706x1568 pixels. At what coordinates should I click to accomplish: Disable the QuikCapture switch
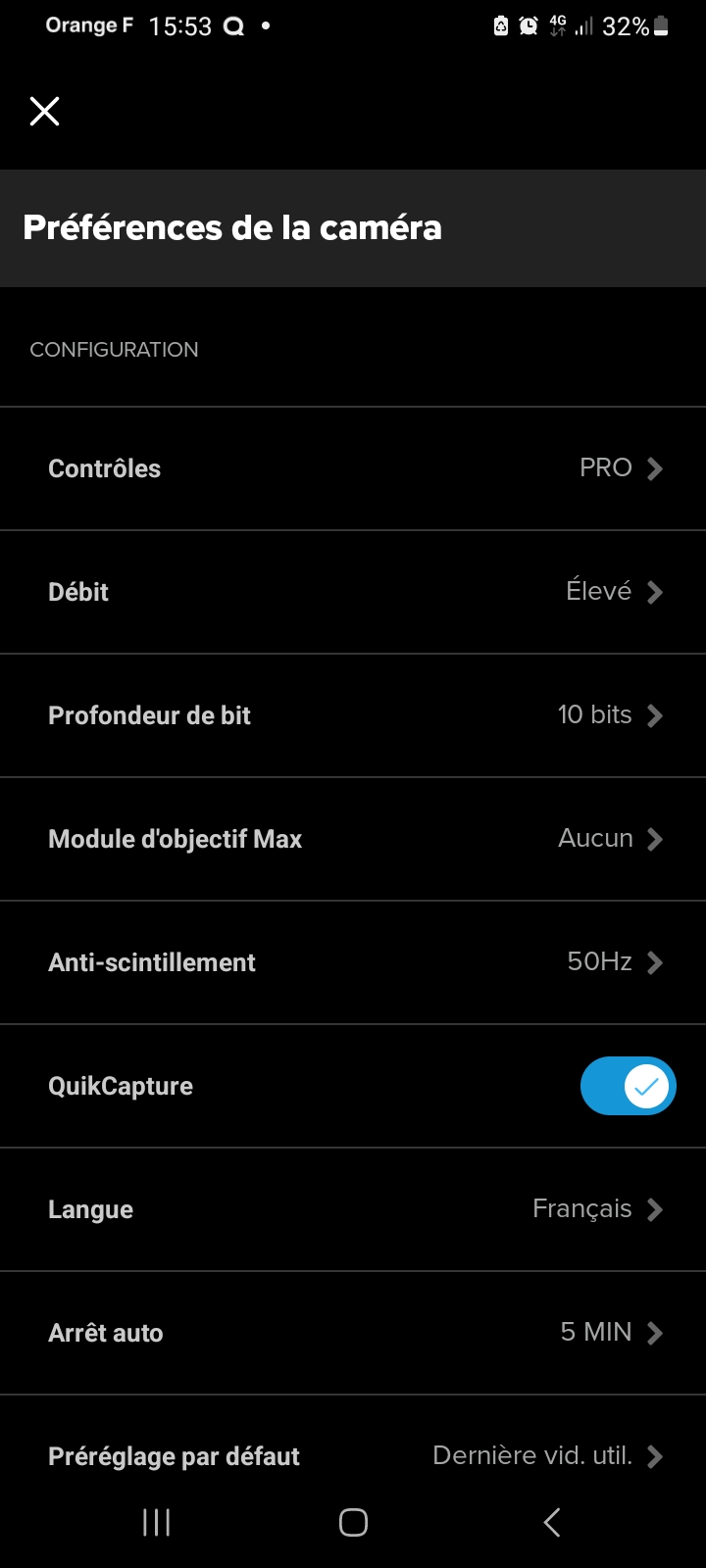tap(628, 1086)
